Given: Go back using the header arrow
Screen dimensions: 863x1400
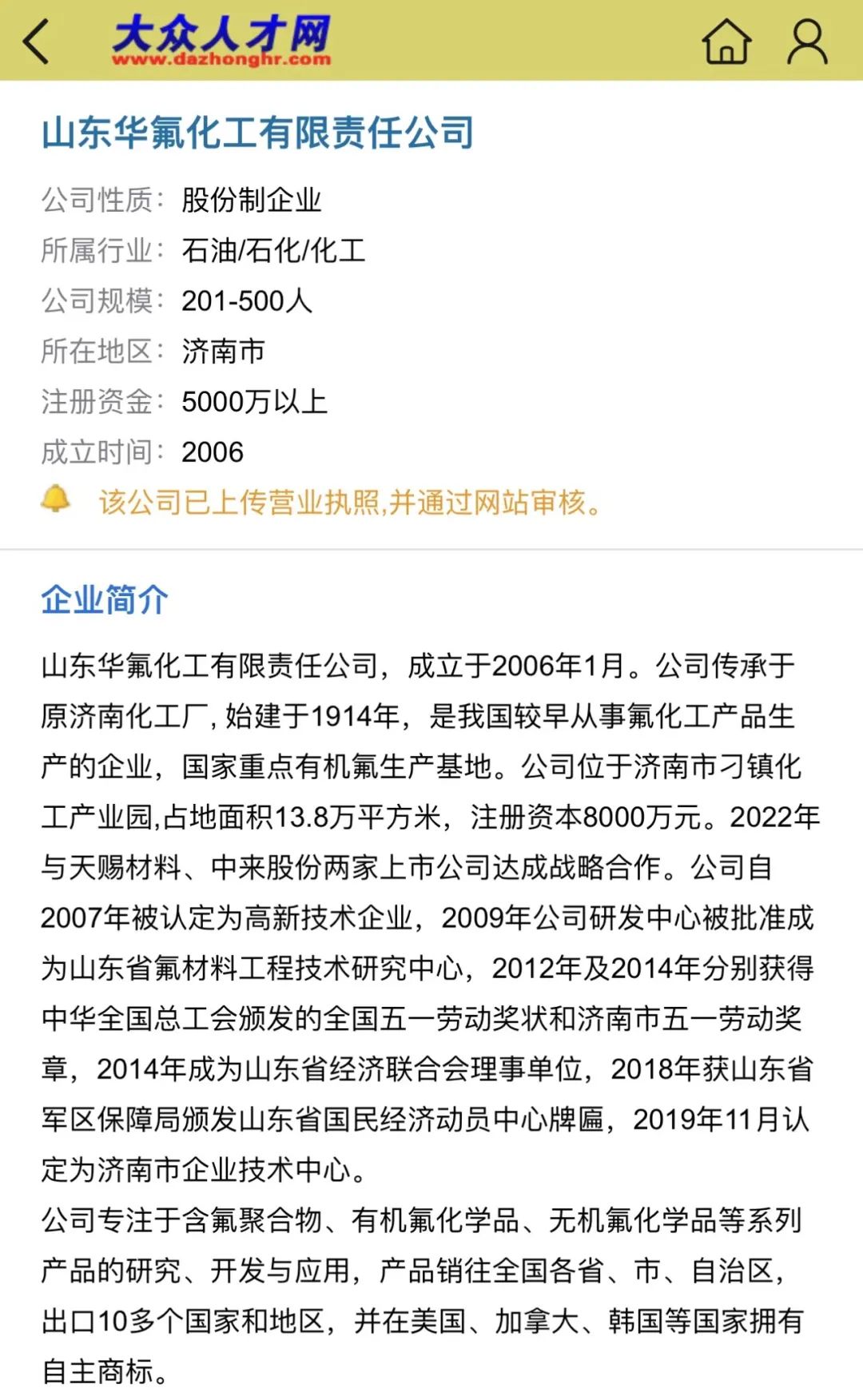Looking at the screenshot, I should 37,41.
